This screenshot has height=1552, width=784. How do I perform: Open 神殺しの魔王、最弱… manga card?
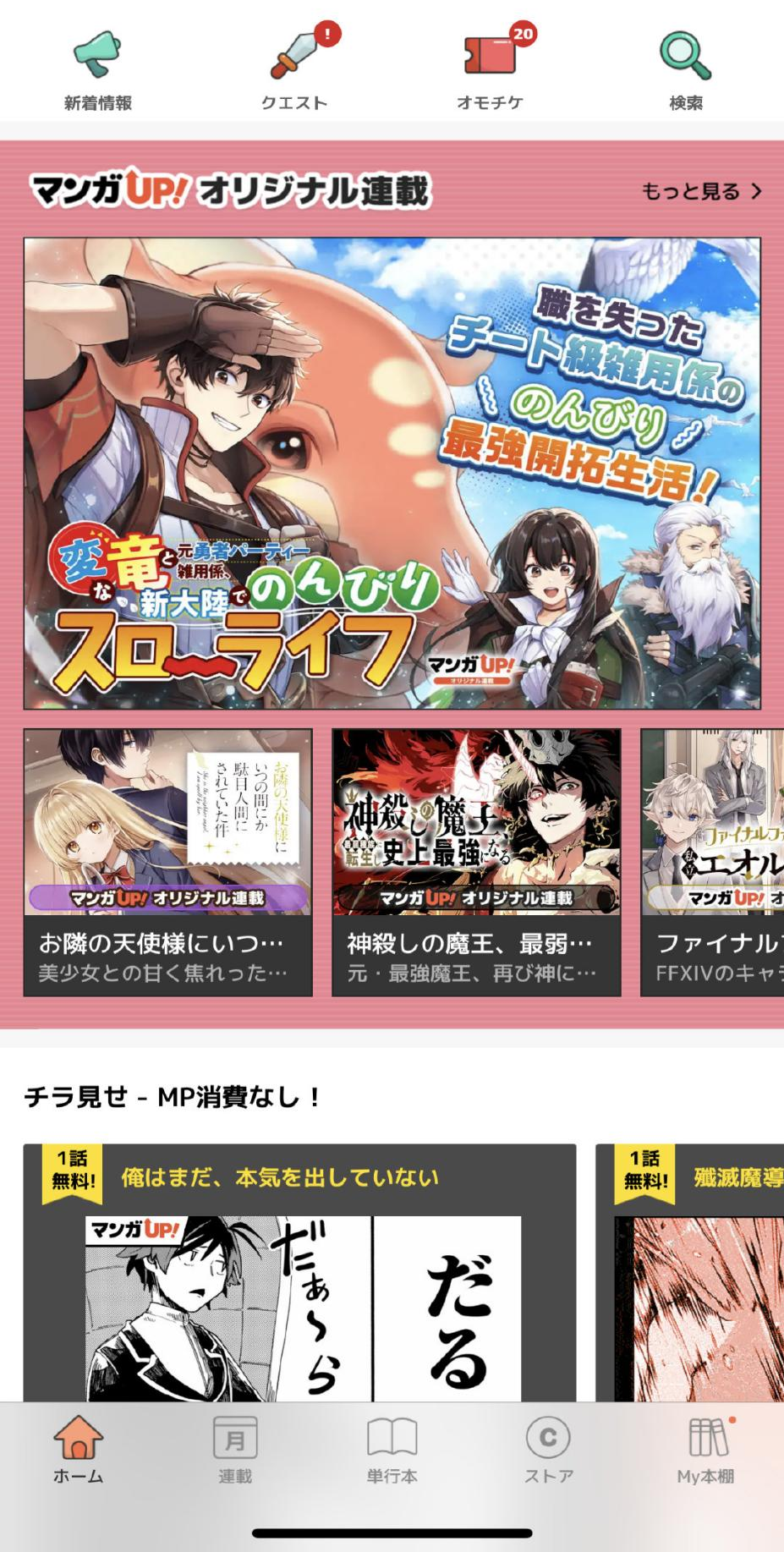tap(476, 862)
